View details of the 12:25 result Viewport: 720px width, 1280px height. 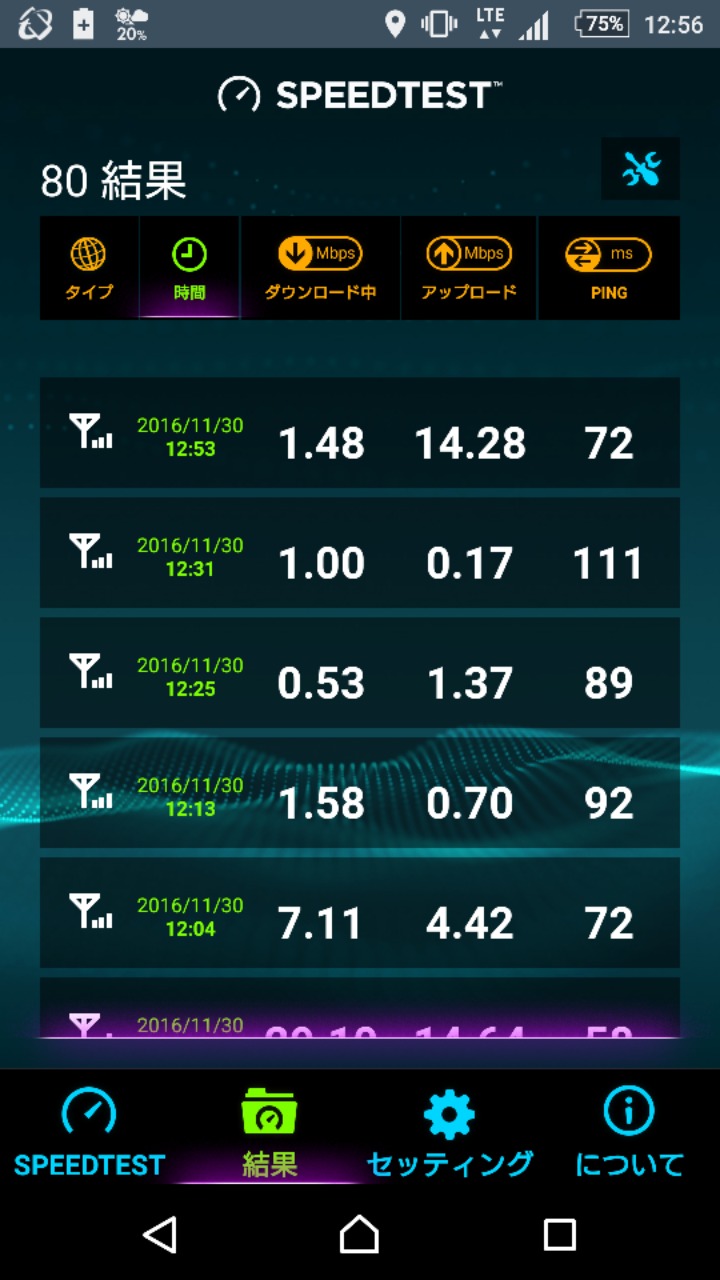pyautogui.click(x=360, y=673)
